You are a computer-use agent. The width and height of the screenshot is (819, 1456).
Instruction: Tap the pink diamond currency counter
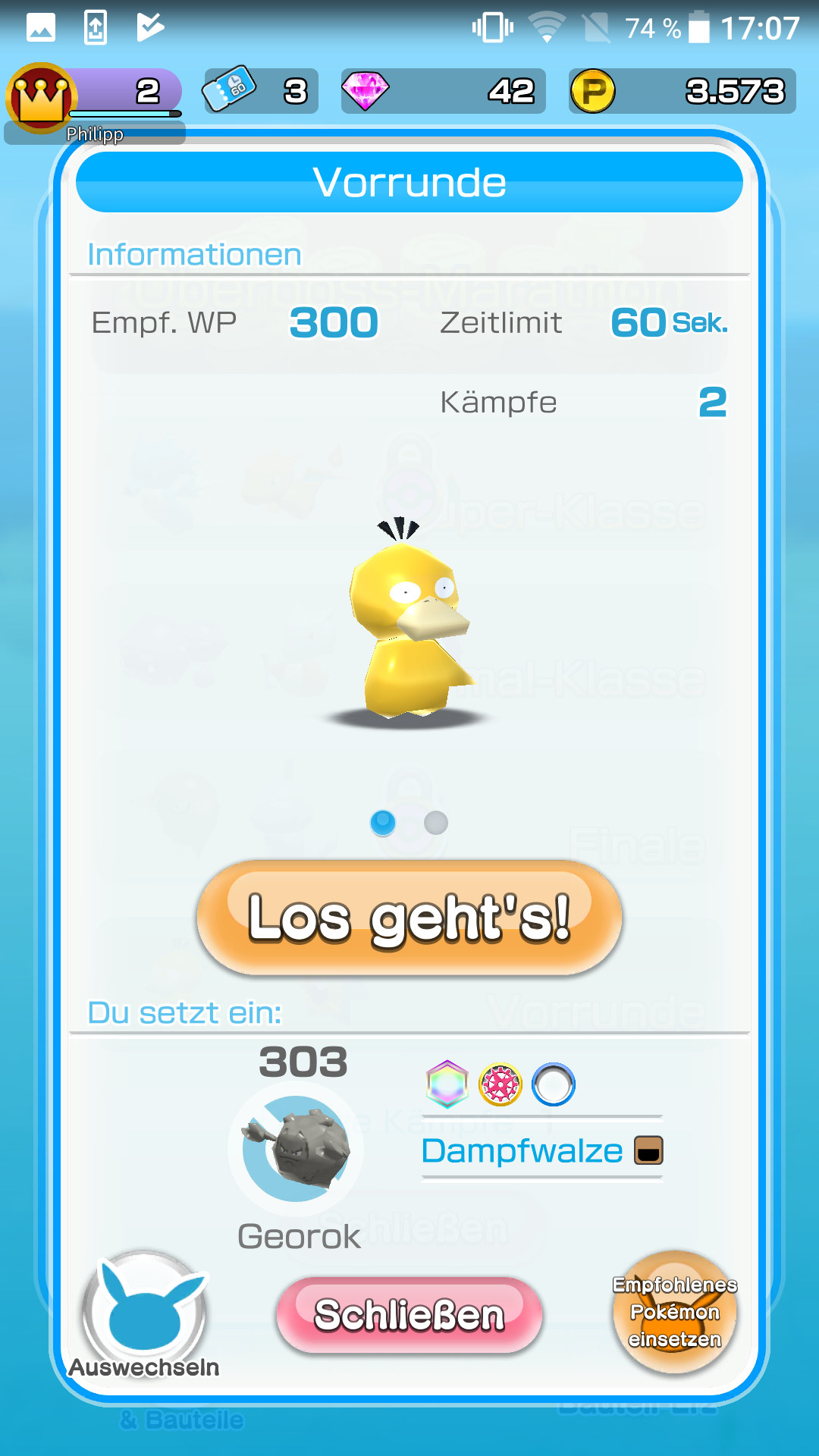443,92
